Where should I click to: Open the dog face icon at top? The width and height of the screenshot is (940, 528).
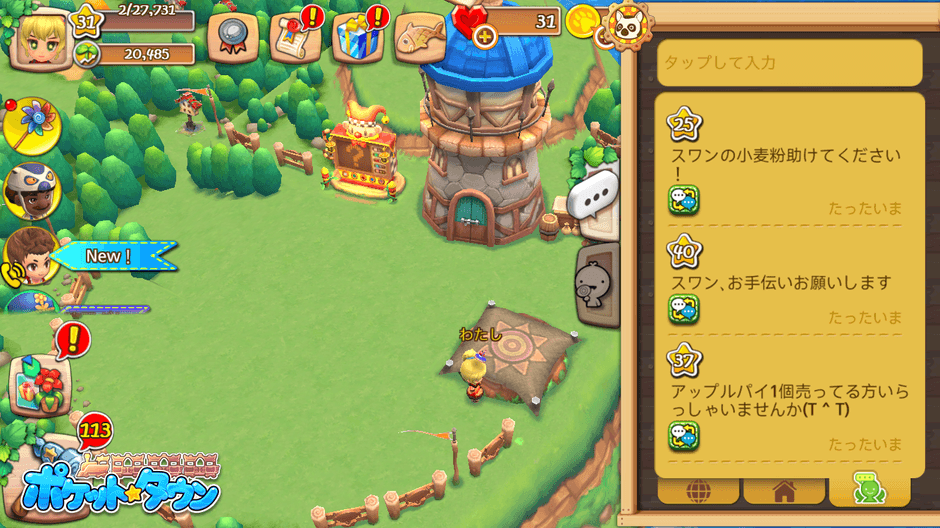[628, 22]
